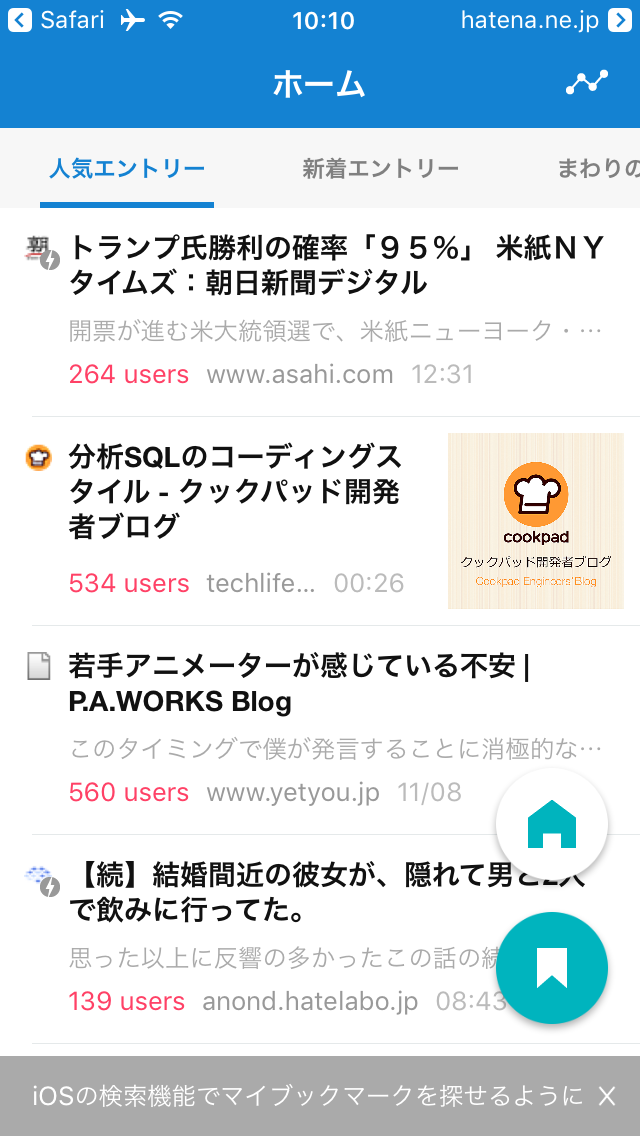Image resolution: width=640 pixels, height=1136 pixels.
Task: Tap the floating bookmark button
Action: click(552, 968)
